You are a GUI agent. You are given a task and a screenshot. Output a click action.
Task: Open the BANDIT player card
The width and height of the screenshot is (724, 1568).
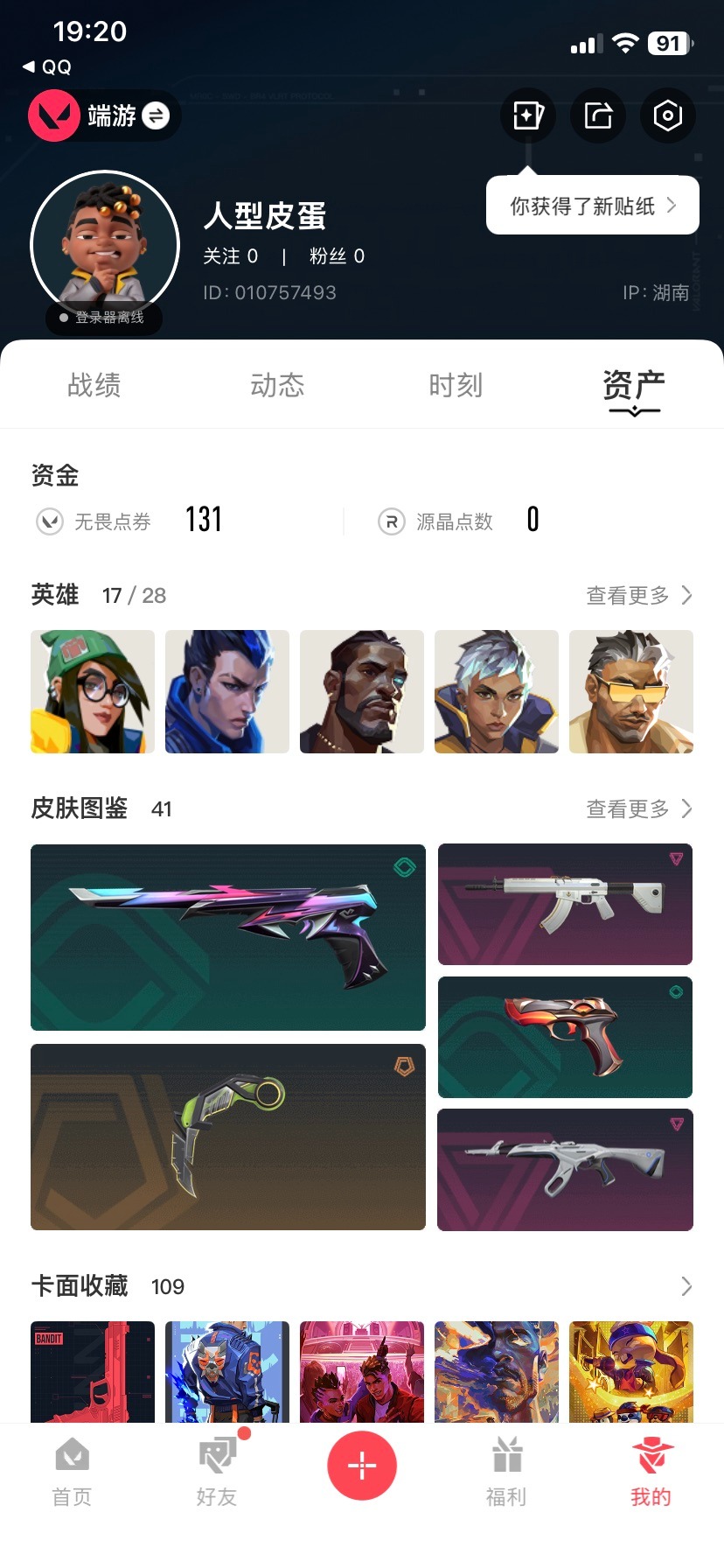[x=93, y=1371]
